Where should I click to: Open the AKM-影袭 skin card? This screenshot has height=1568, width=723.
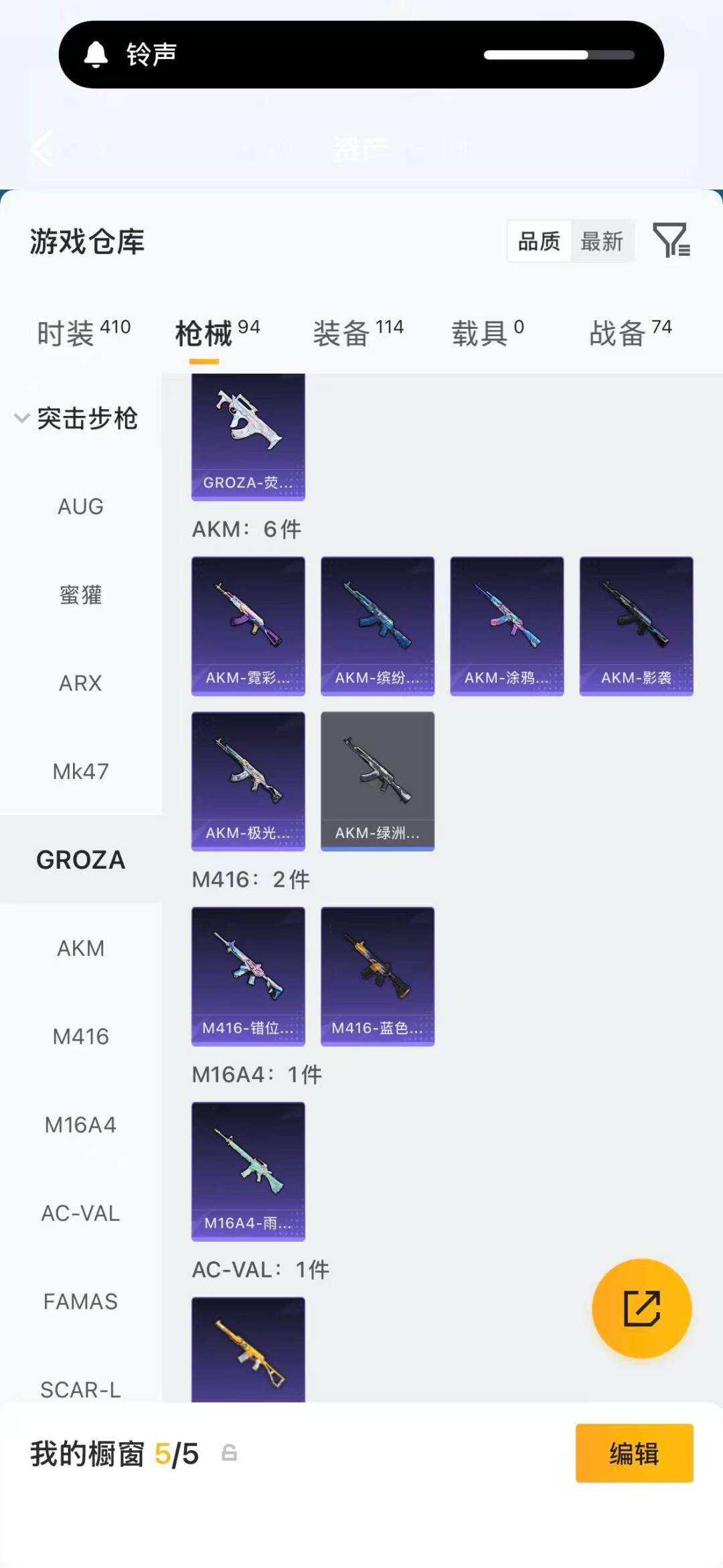point(636,626)
